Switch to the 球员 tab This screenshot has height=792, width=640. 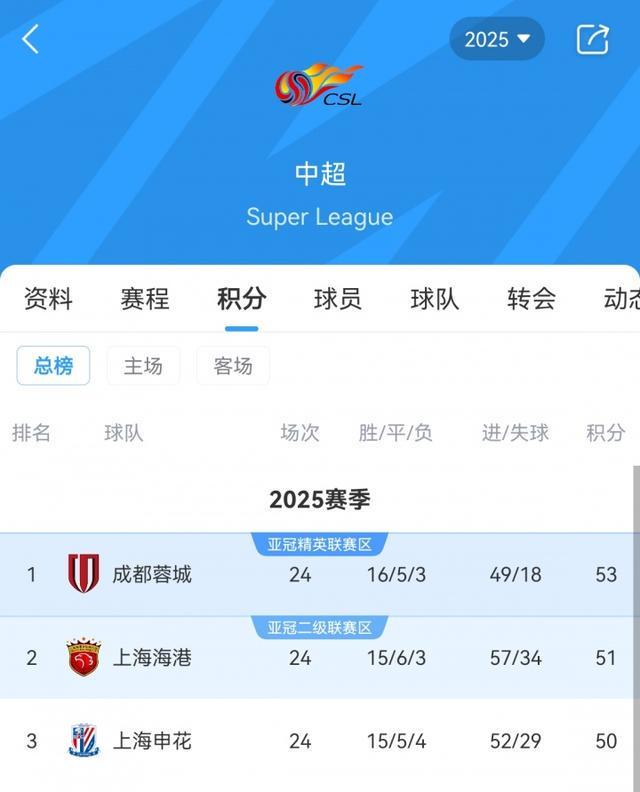(338, 299)
